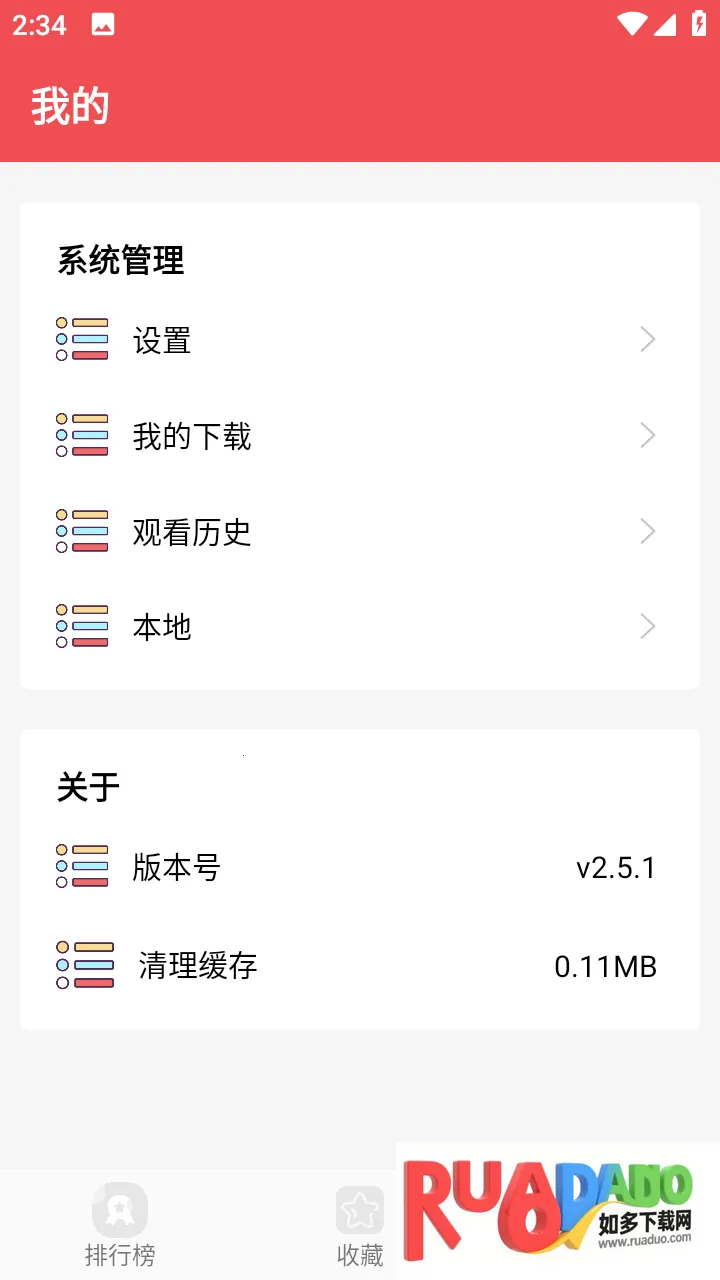
Task: Open the 设置 settings row
Action: (360, 340)
